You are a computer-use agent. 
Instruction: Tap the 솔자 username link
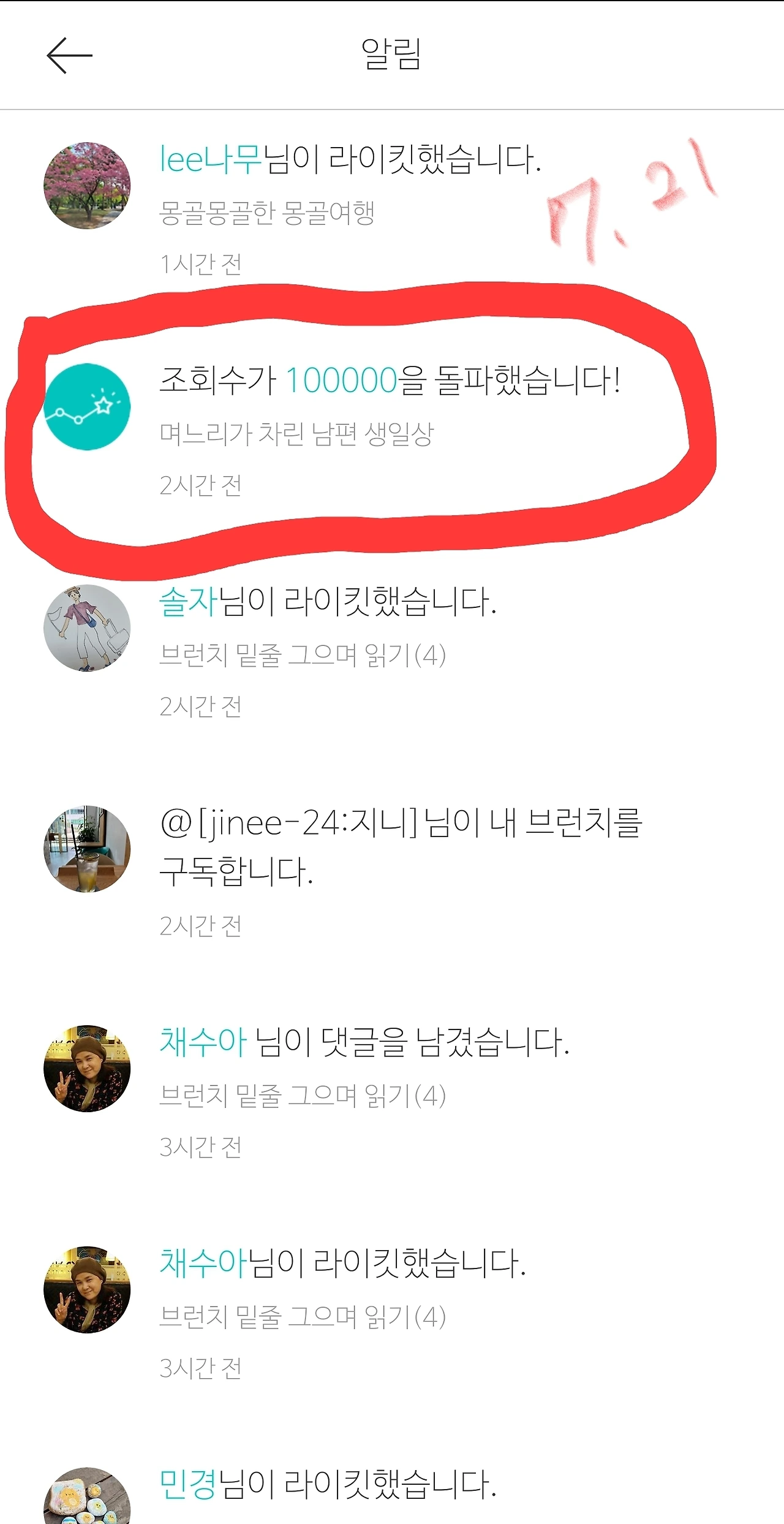click(x=189, y=601)
